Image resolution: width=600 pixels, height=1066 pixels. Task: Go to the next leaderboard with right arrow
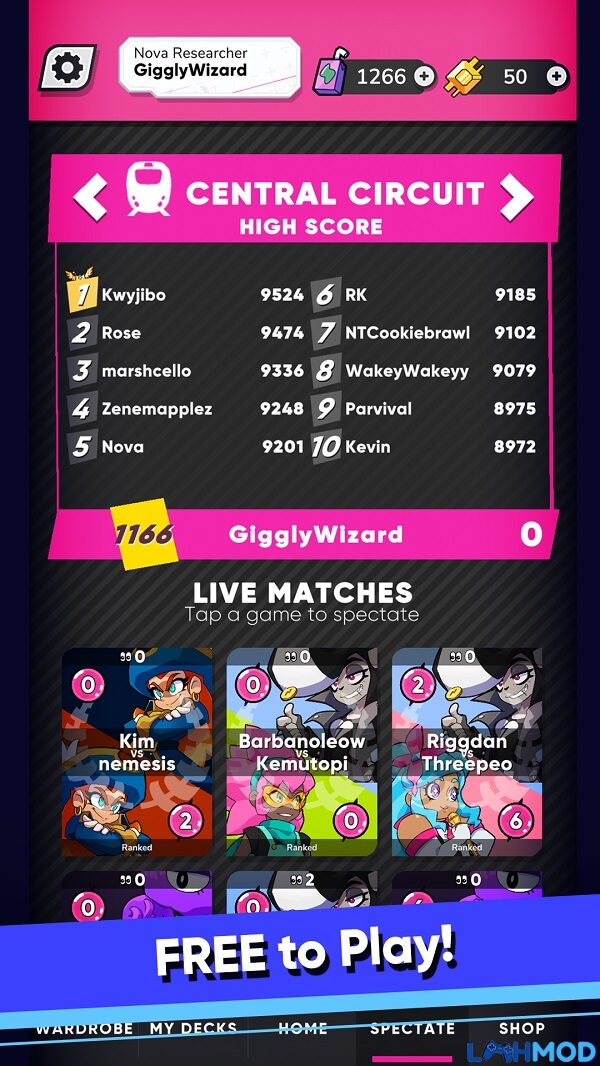click(516, 196)
